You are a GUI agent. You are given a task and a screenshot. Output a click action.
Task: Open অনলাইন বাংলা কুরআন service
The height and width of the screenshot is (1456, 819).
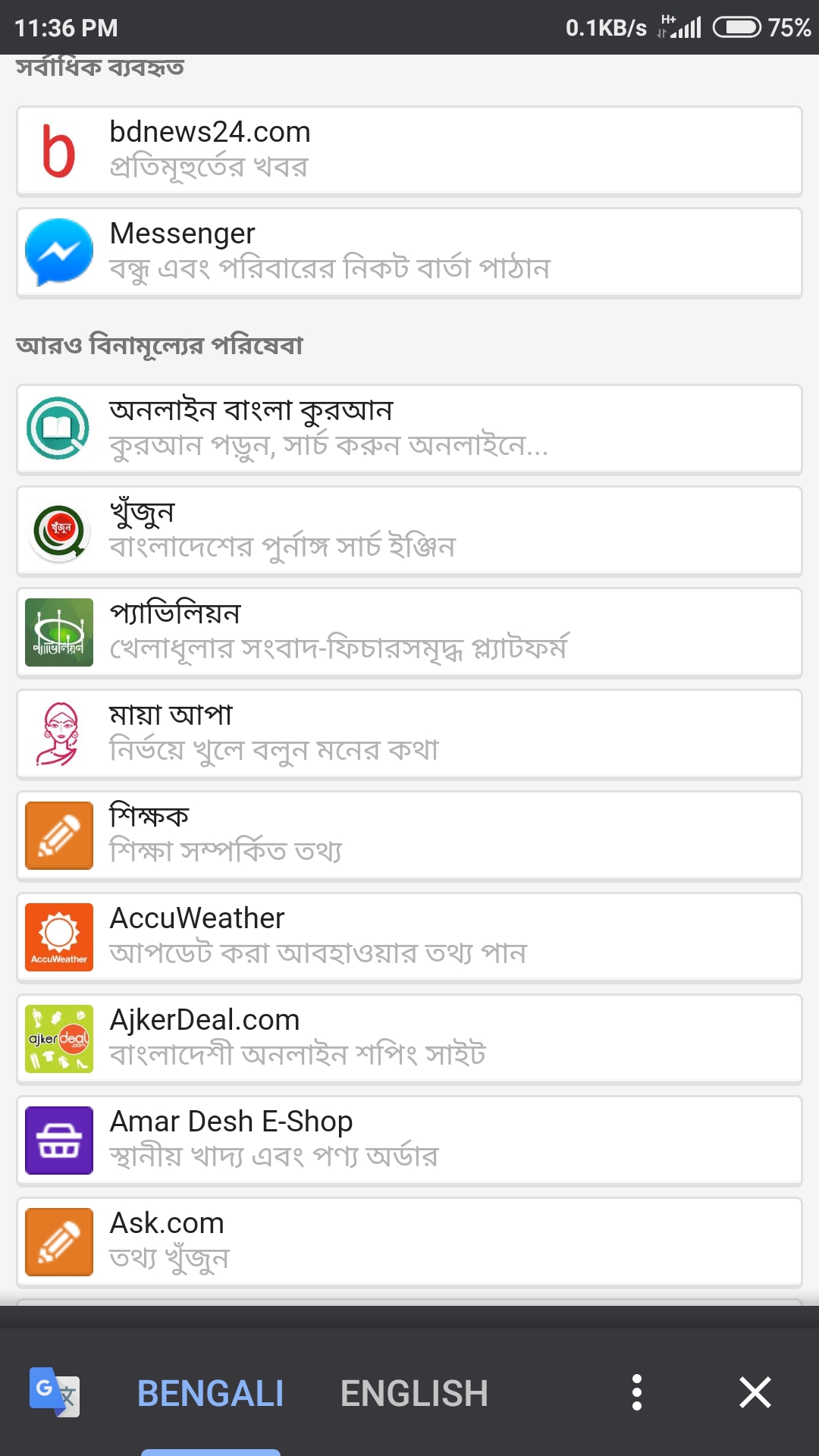[x=409, y=428]
